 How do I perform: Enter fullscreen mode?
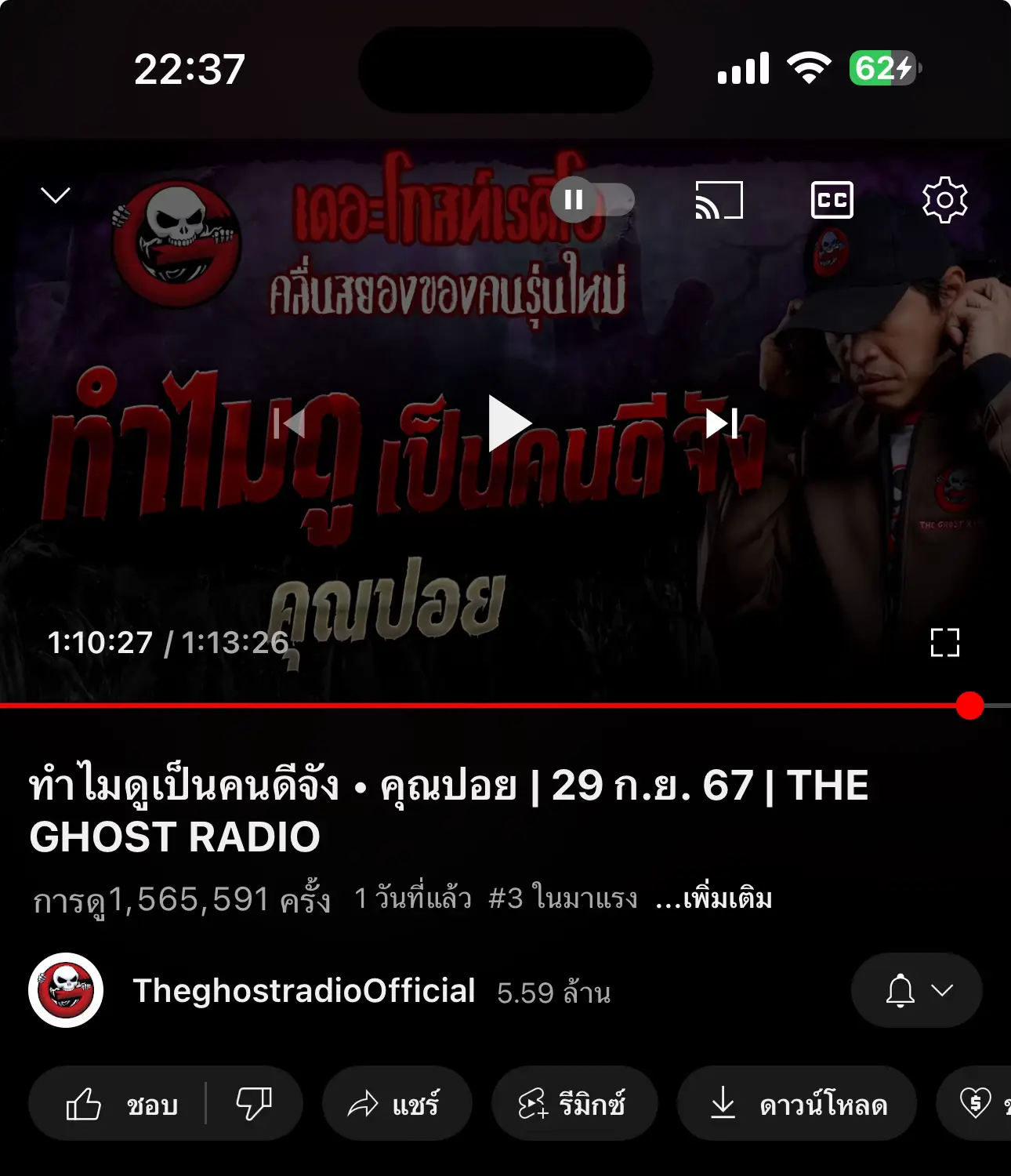tap(947, 643)
